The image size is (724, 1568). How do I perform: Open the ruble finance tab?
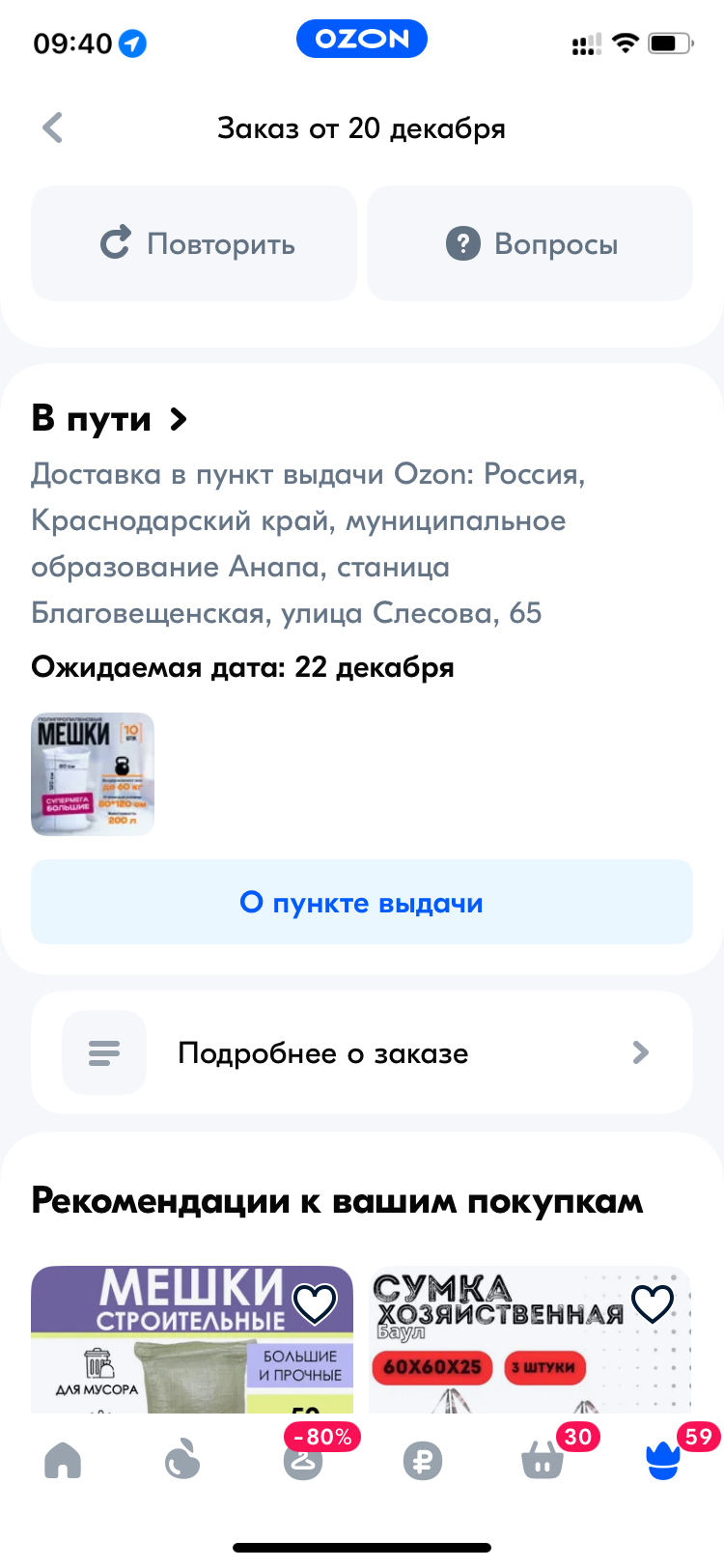click(422, 1460)
